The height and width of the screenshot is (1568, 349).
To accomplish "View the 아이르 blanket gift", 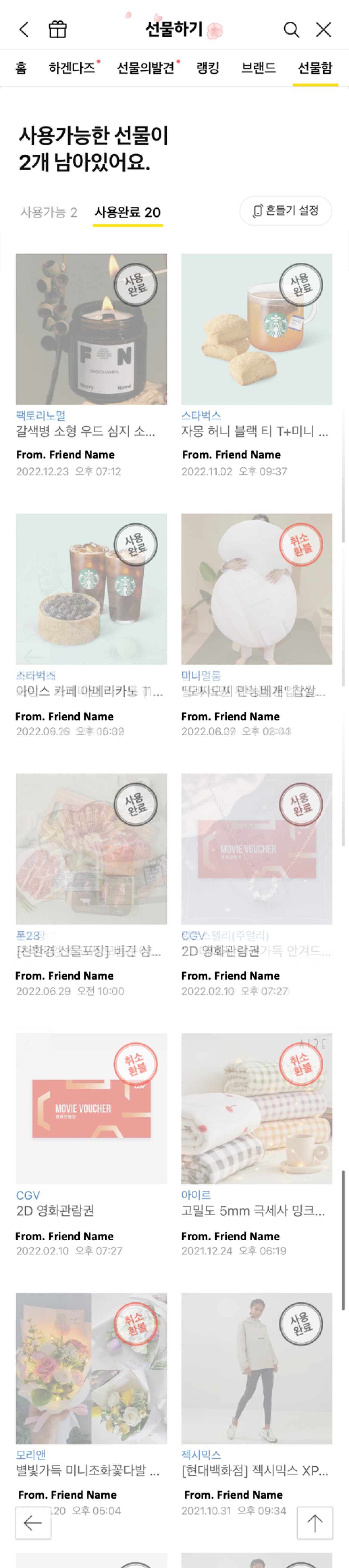I will [x=257, y=1108].
